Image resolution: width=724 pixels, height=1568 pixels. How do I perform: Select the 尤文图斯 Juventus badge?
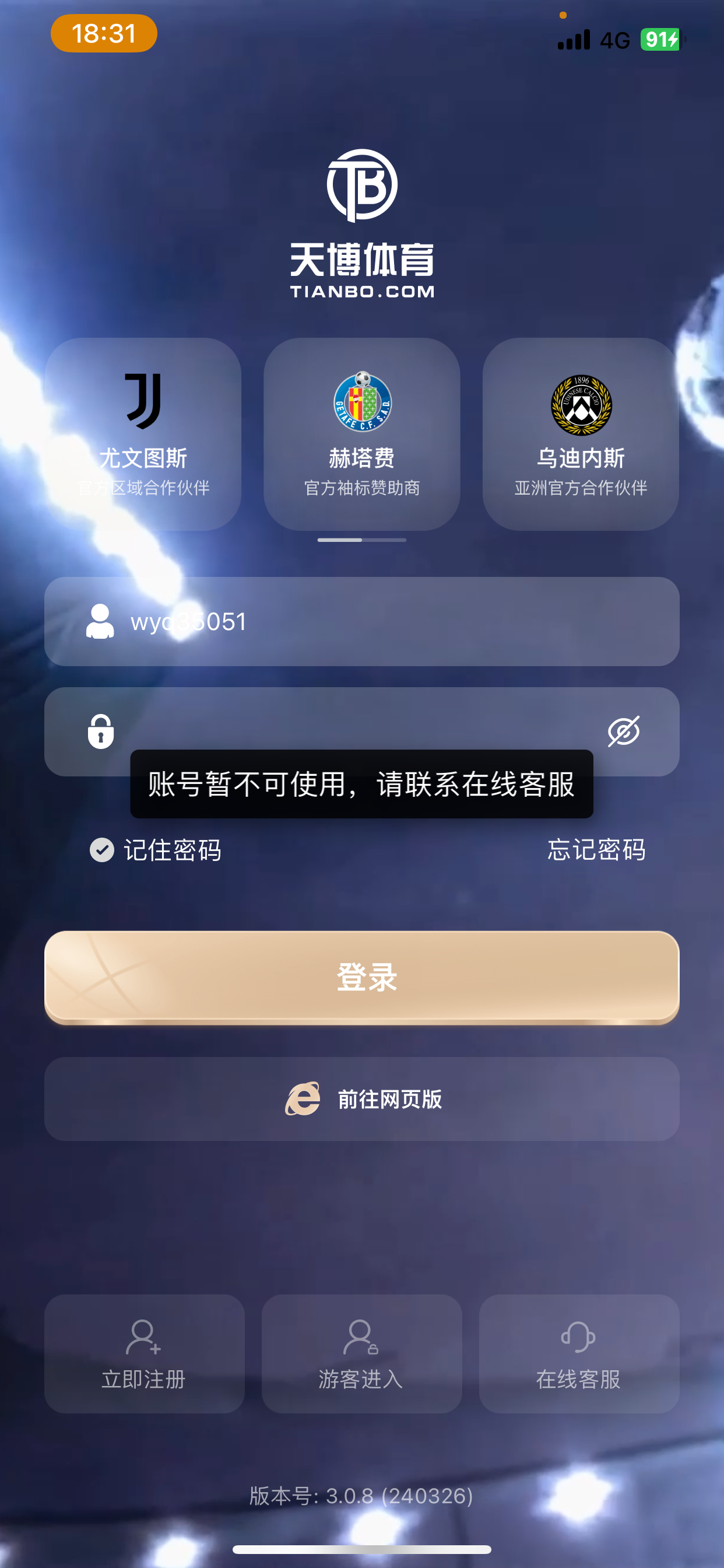click(143, 402)
